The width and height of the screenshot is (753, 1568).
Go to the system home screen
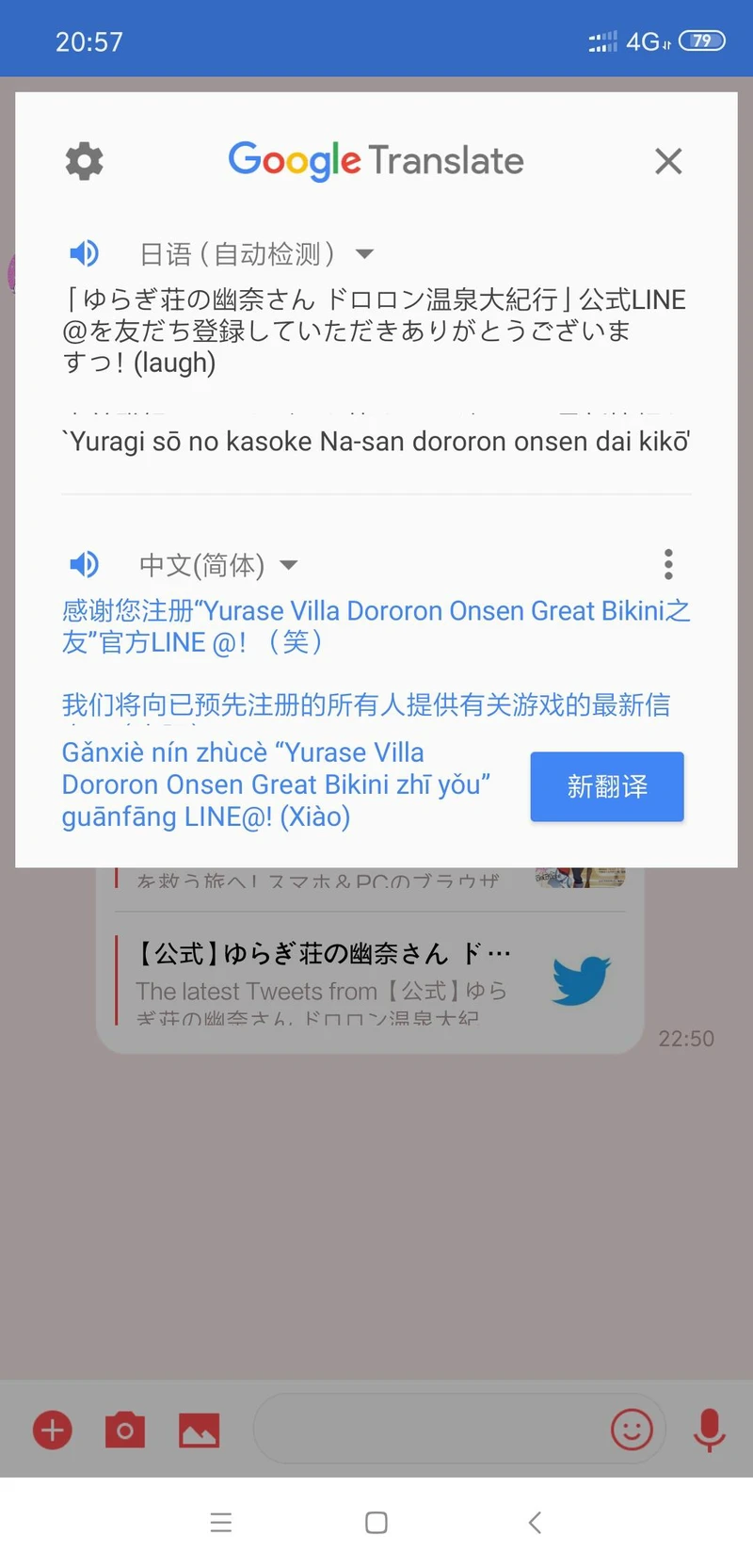376,1523
